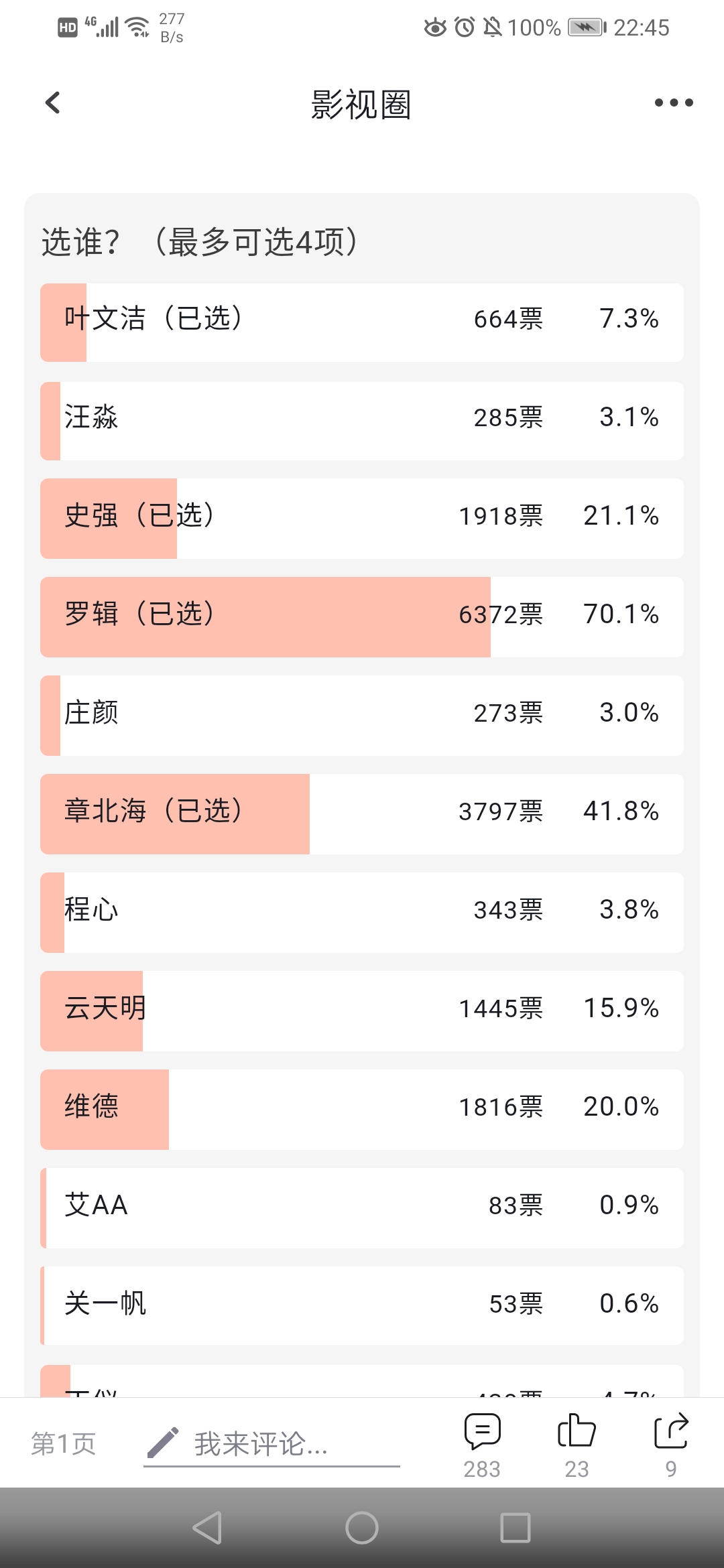Select the 罗辑 poll option
The image size is (724, 1568).
tap(362, 617)
